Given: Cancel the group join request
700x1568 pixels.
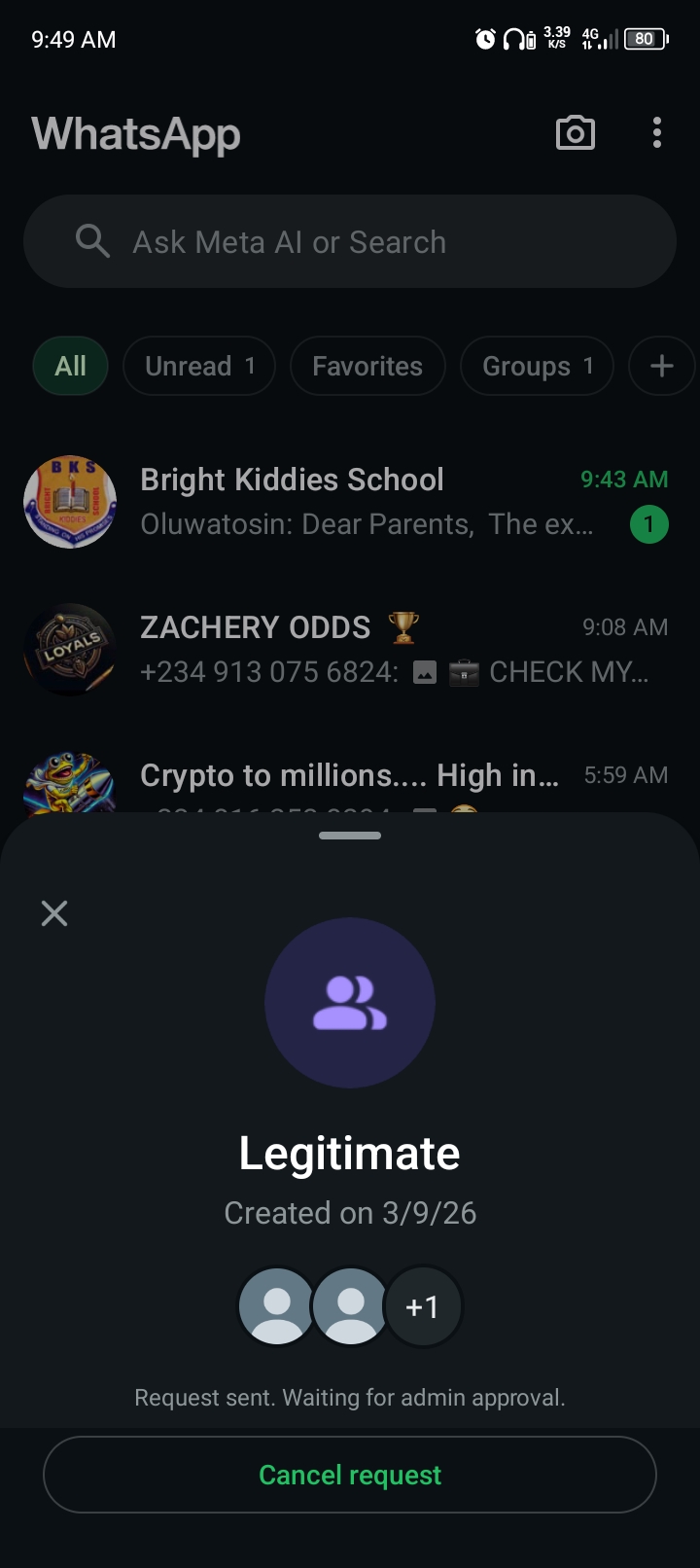Looking at the screenshot, I should 350,1475.
